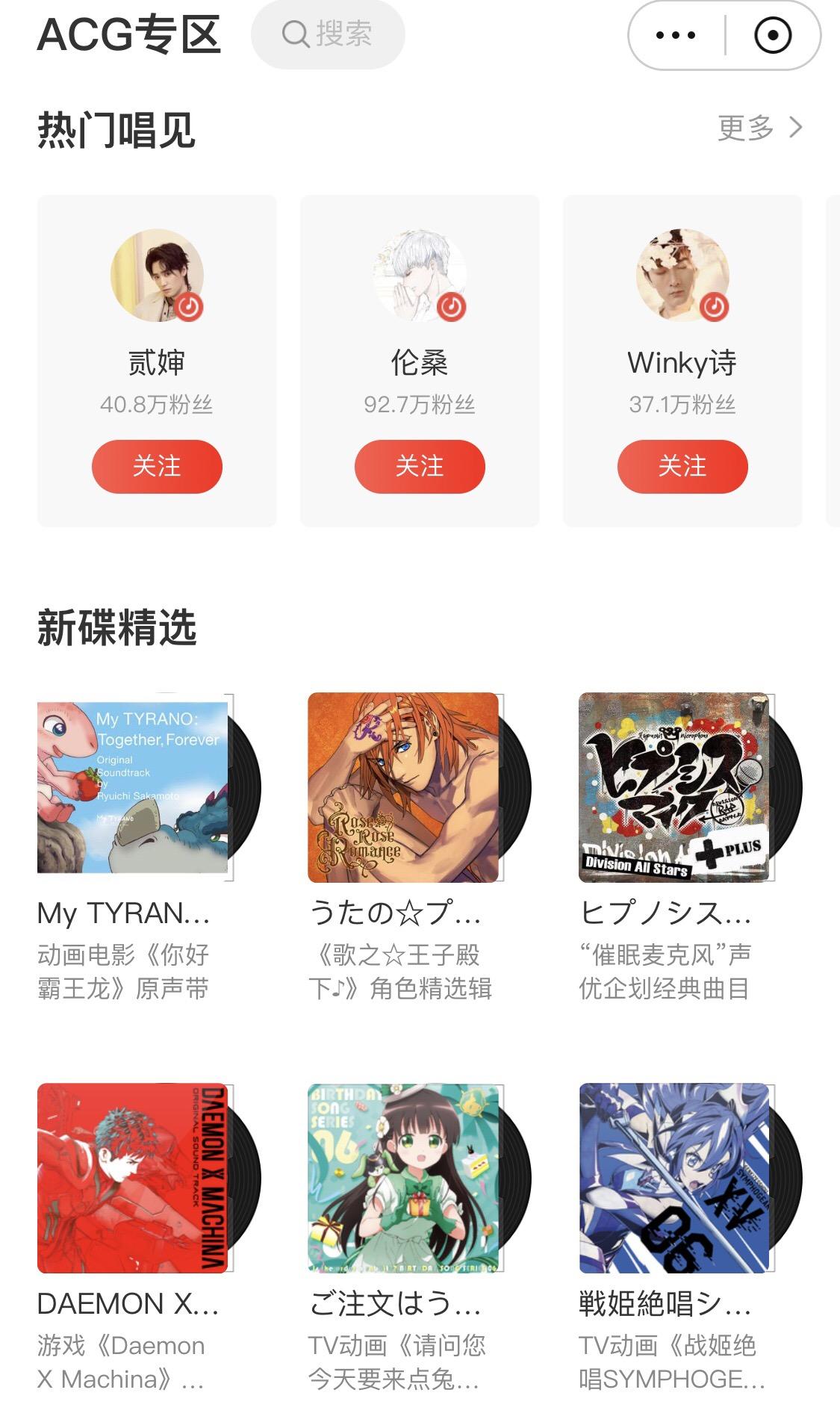Open the DAEMON X MACHINA soundtrack album

(134, 1178)
